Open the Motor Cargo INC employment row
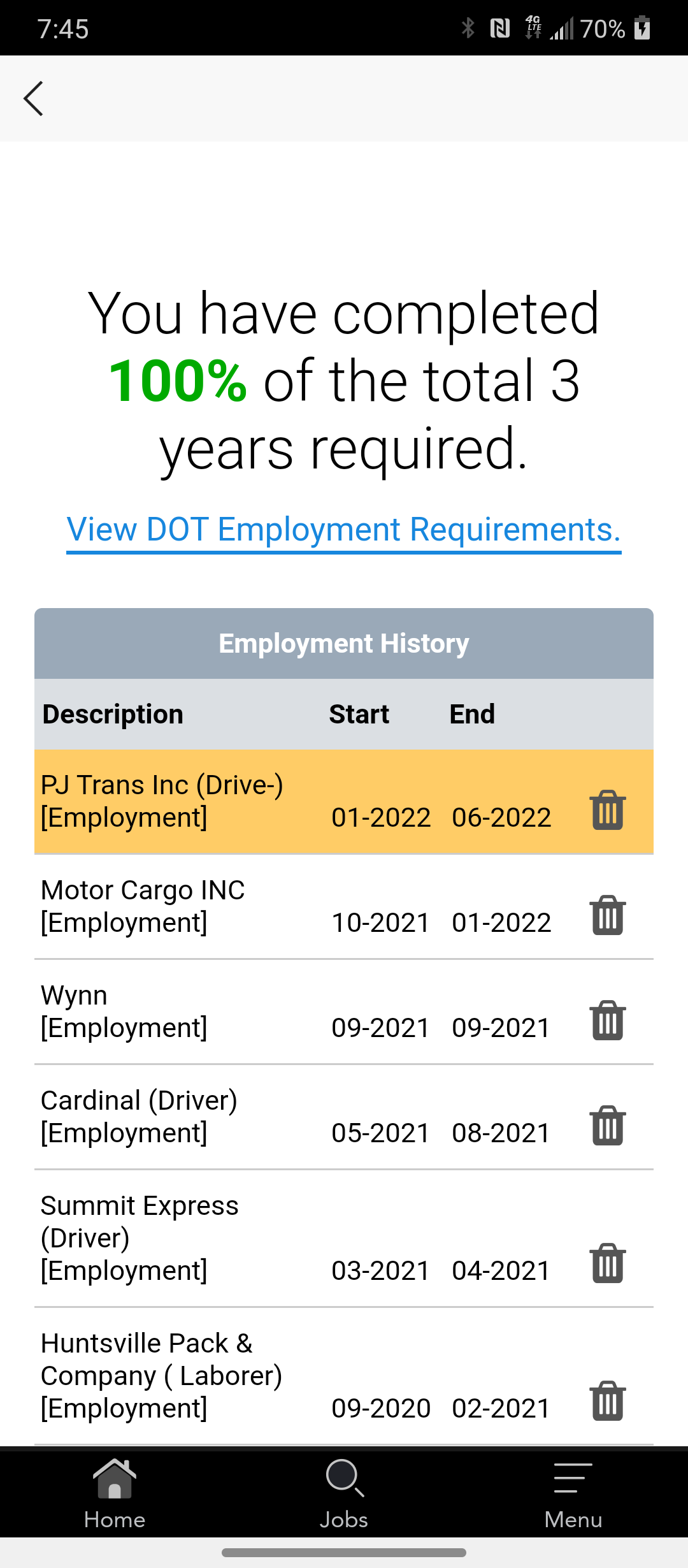Image resolution: width=688 pixels, height=1568 pixels. (x=344, y=906)
